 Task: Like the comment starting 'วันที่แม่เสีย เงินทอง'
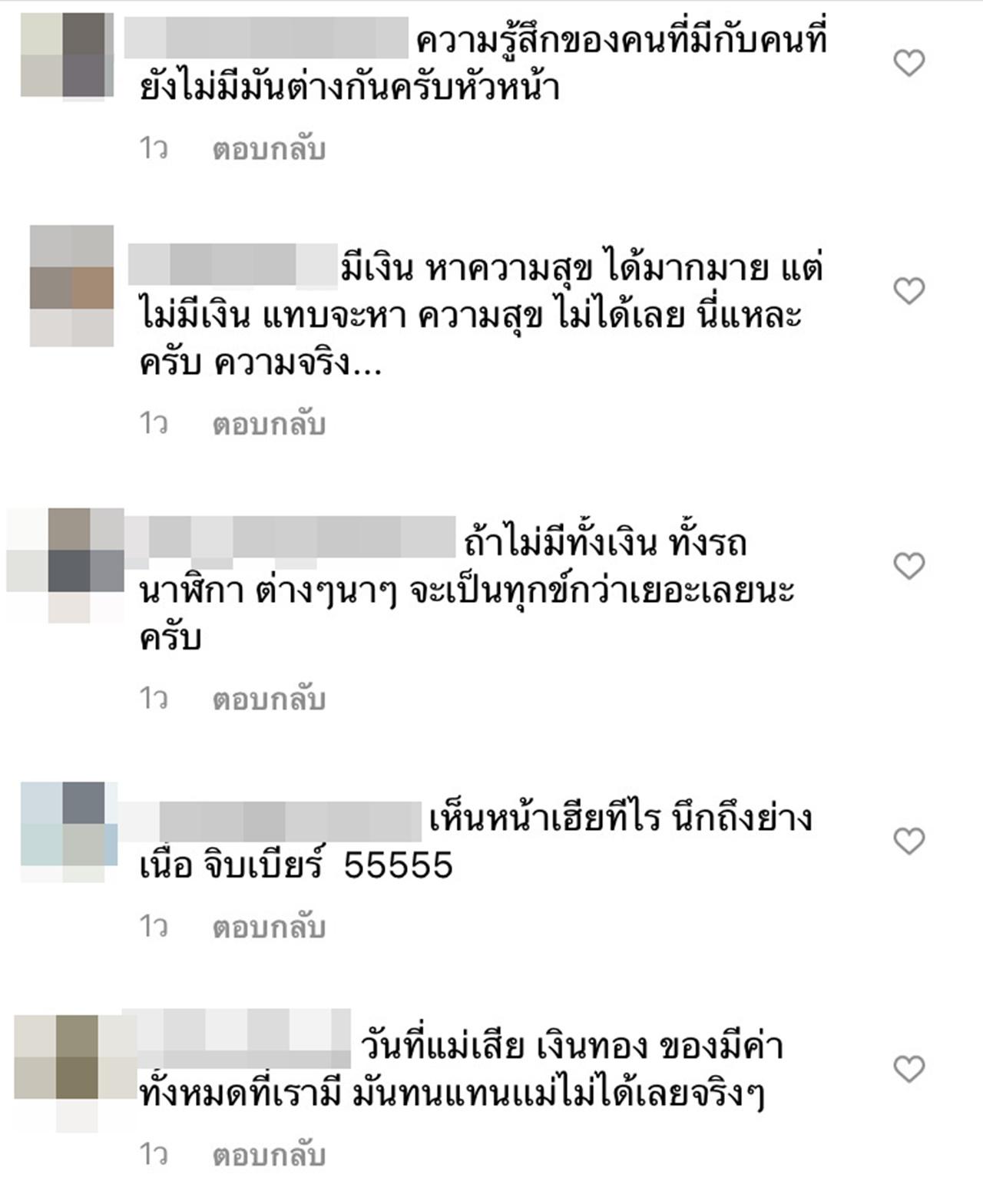[909, 1069]
